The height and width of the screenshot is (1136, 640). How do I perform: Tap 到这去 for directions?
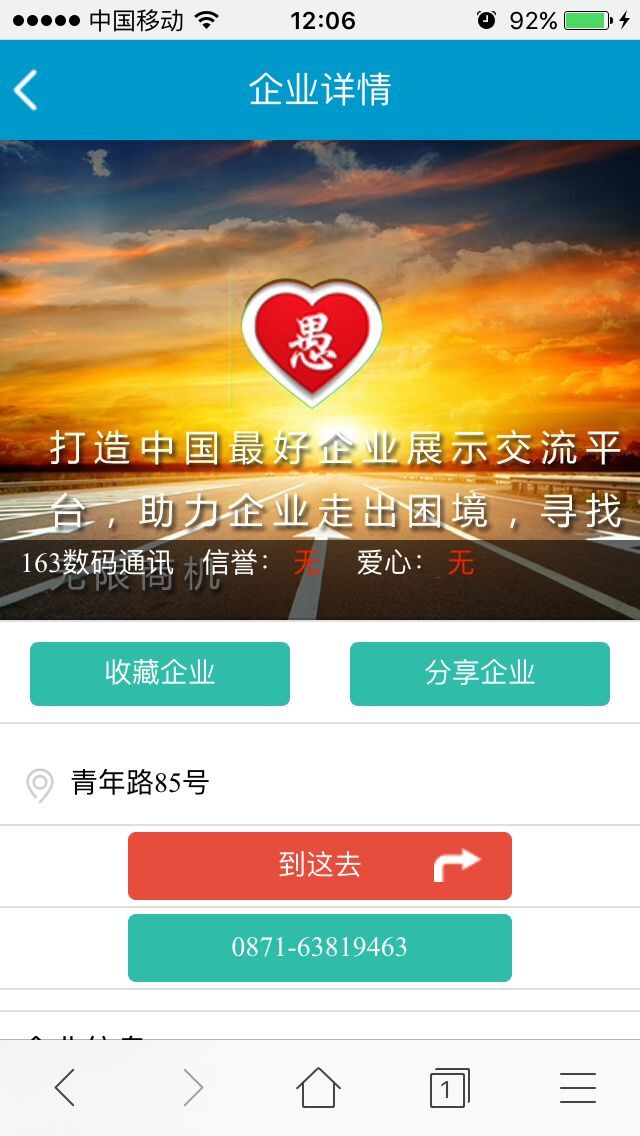(320, 865)
